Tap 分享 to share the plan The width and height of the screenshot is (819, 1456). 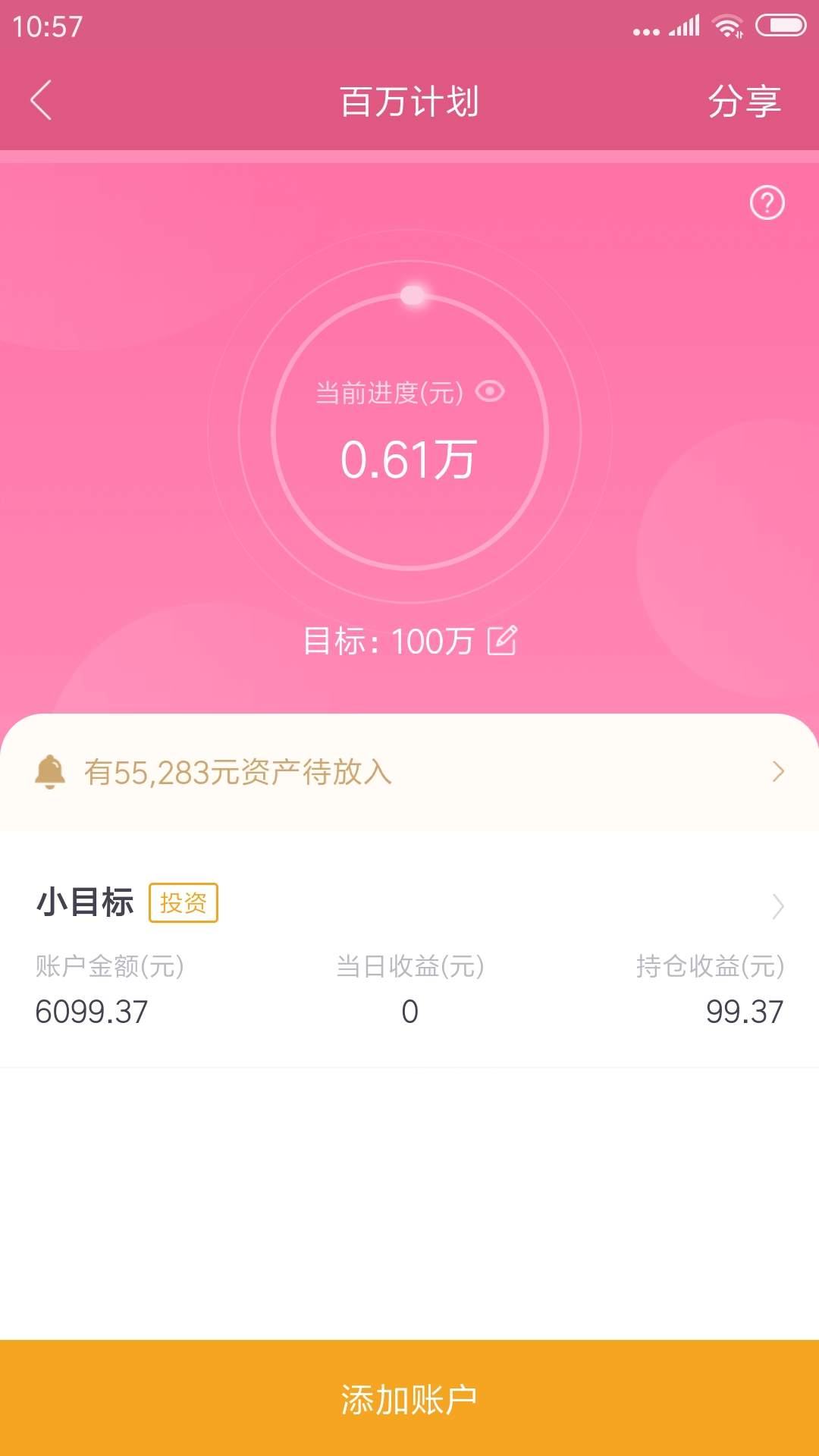click(744, 102)
